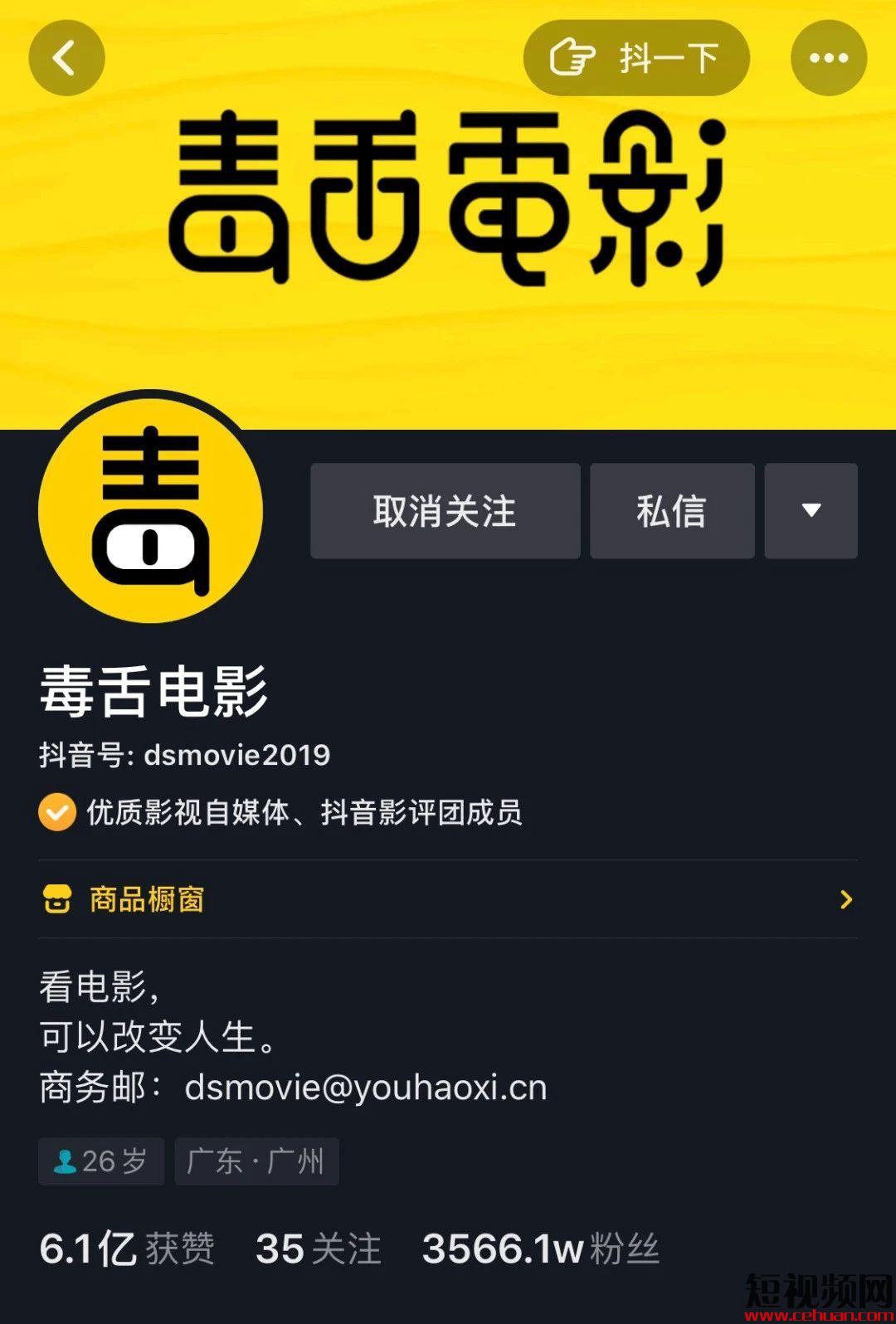Open the 商品橱窗 shop row
Image resolution: width=896 pixels, height=1324 pixels.
pyautogui.click(x=448, y=899)
